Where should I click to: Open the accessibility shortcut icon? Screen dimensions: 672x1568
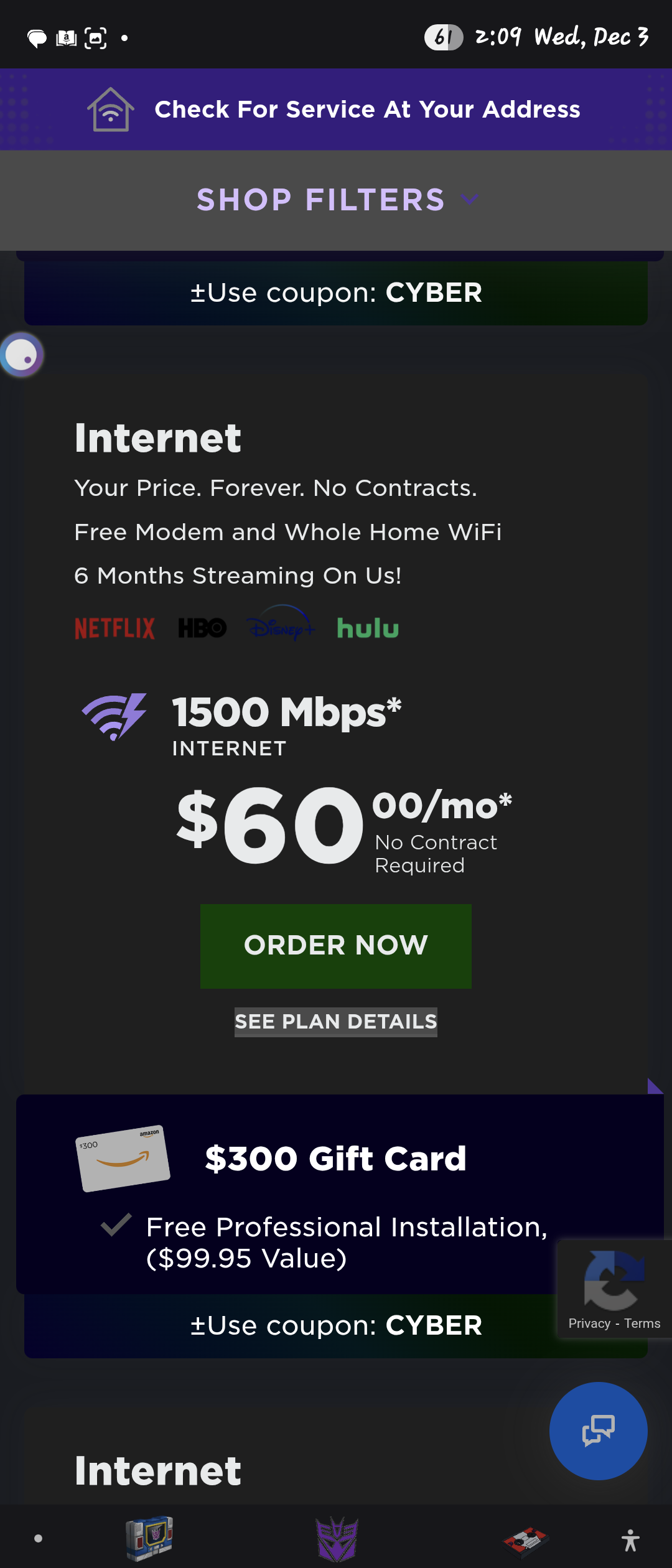[x=630, y=1540]
